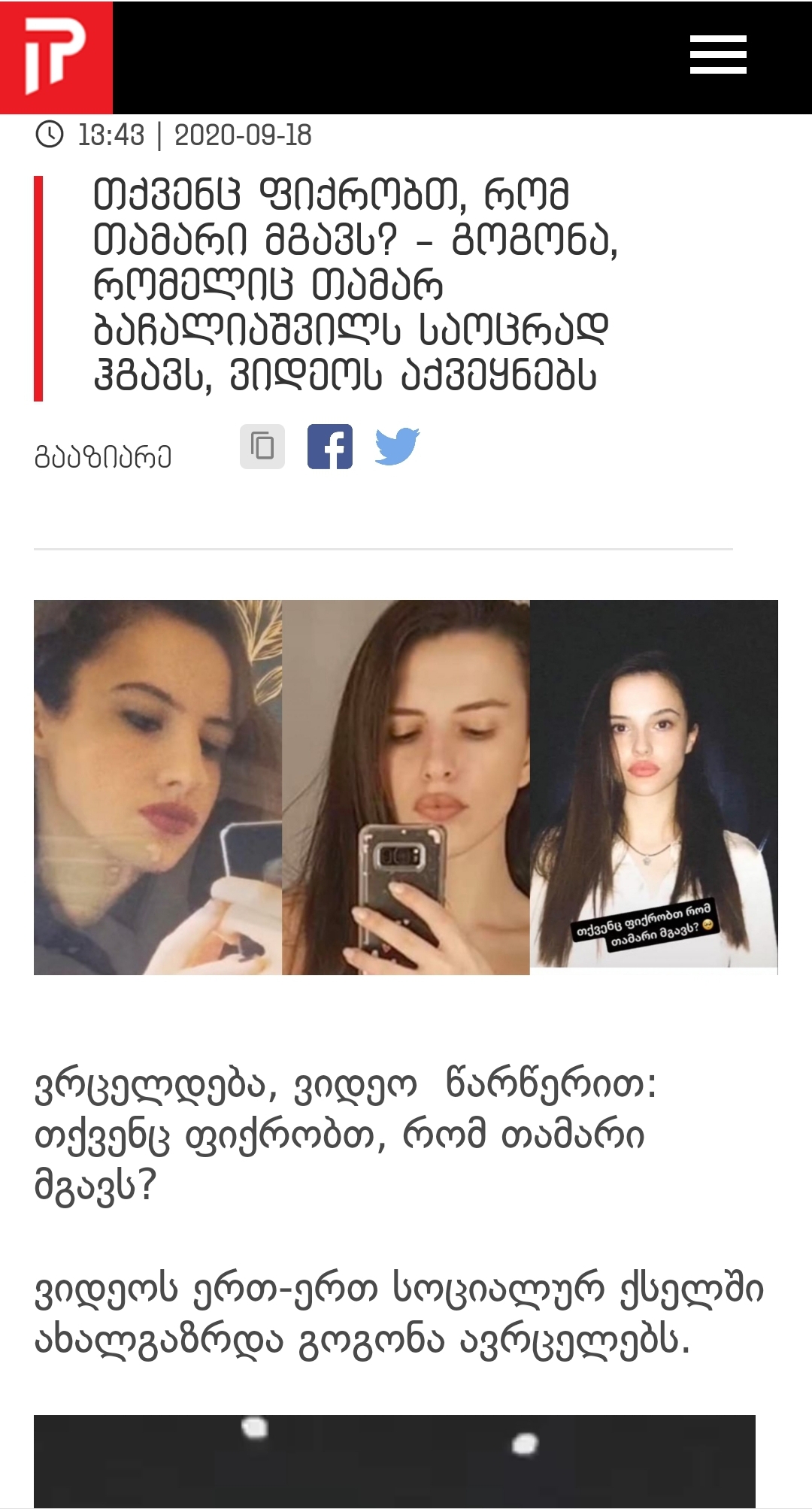Share the article on Facebook
This screenshot has height=1509, width=812.
coord(330,447)
